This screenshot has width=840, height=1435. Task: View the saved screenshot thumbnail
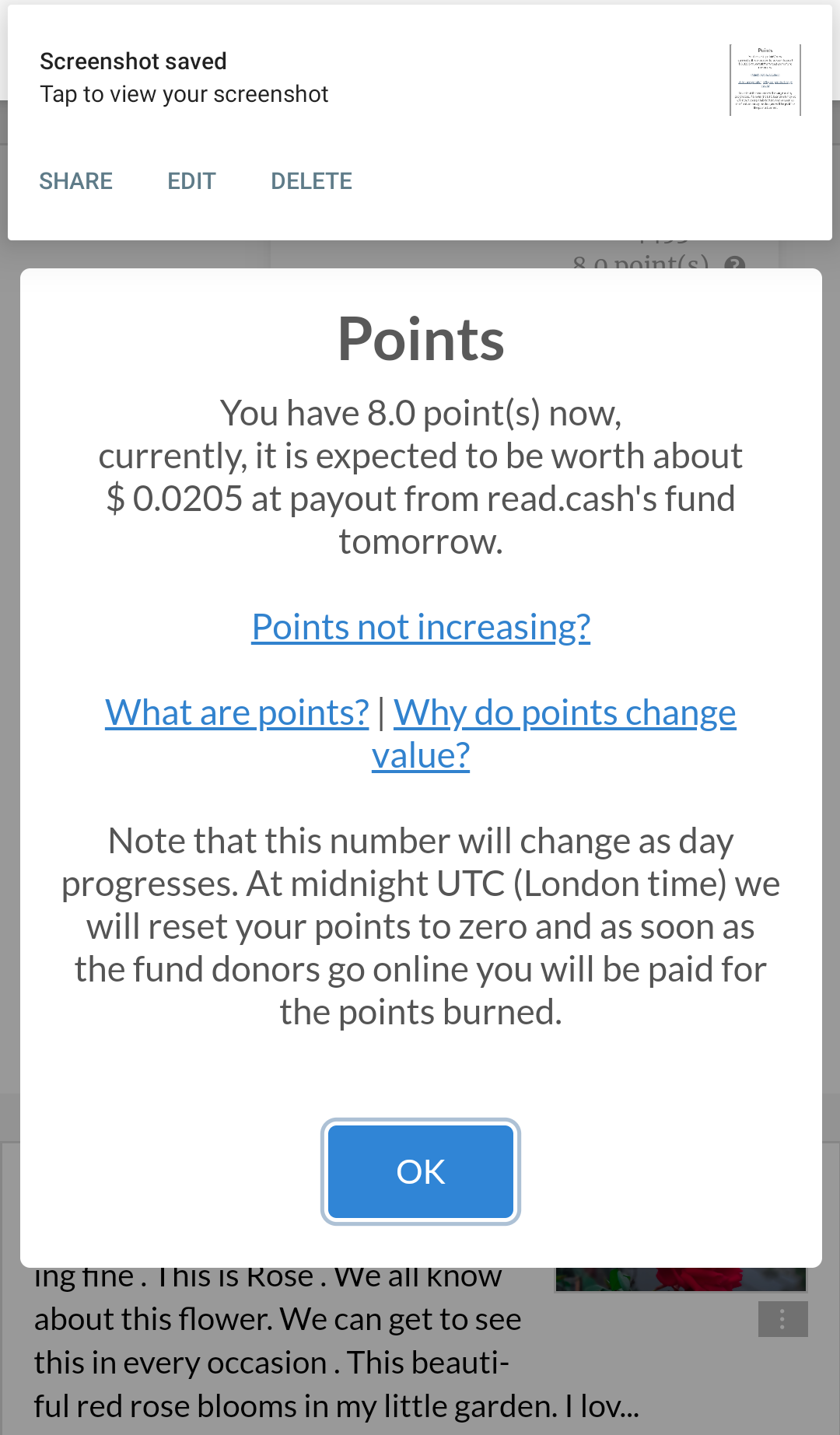765,80
